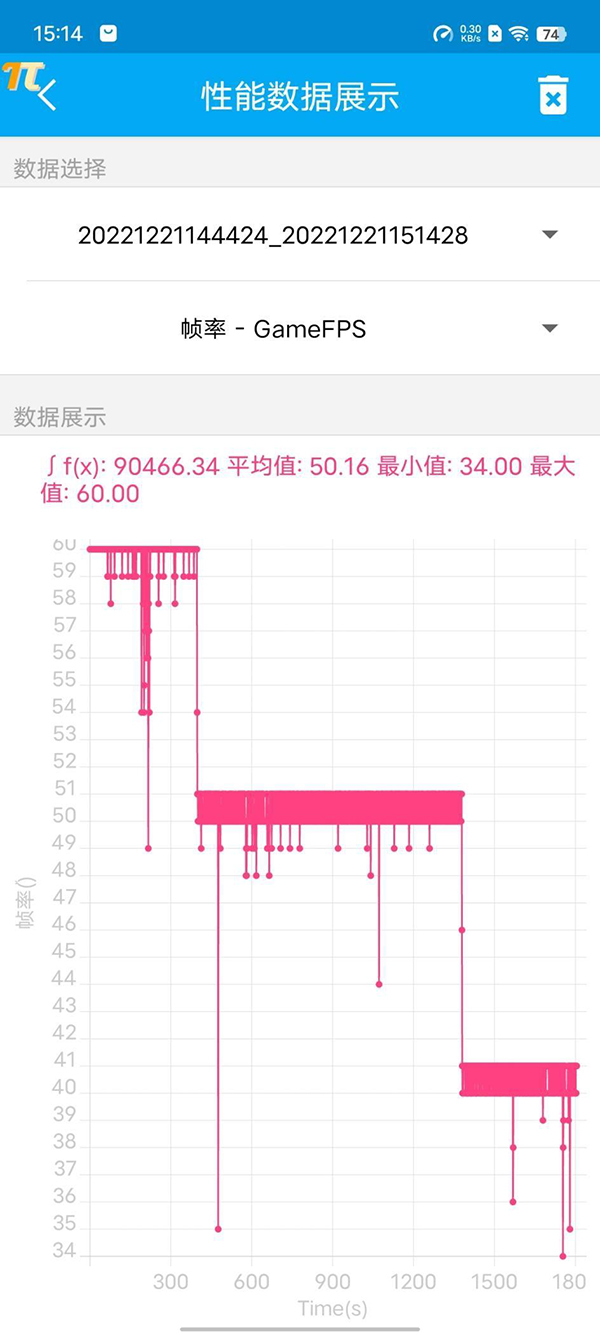This screenshot has height=1333, width=600.
Task: Delete data with the trash icon
Action: tap(553, 96)
